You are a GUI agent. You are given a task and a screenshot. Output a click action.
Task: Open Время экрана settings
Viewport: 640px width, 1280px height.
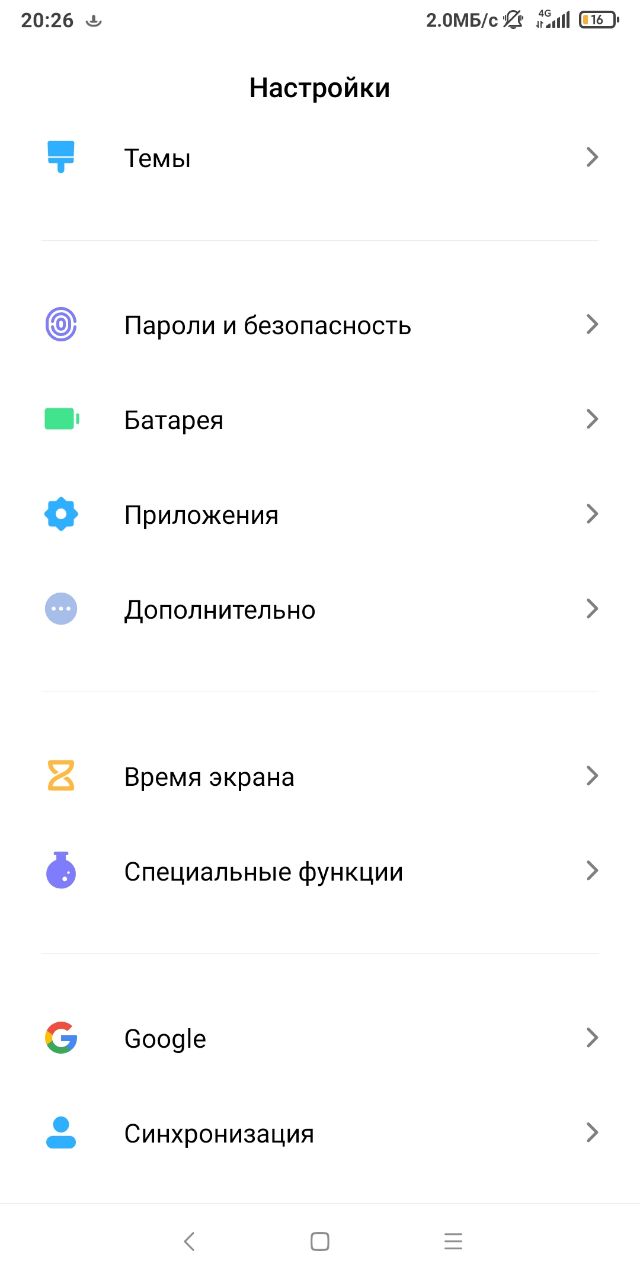[320, 776]
